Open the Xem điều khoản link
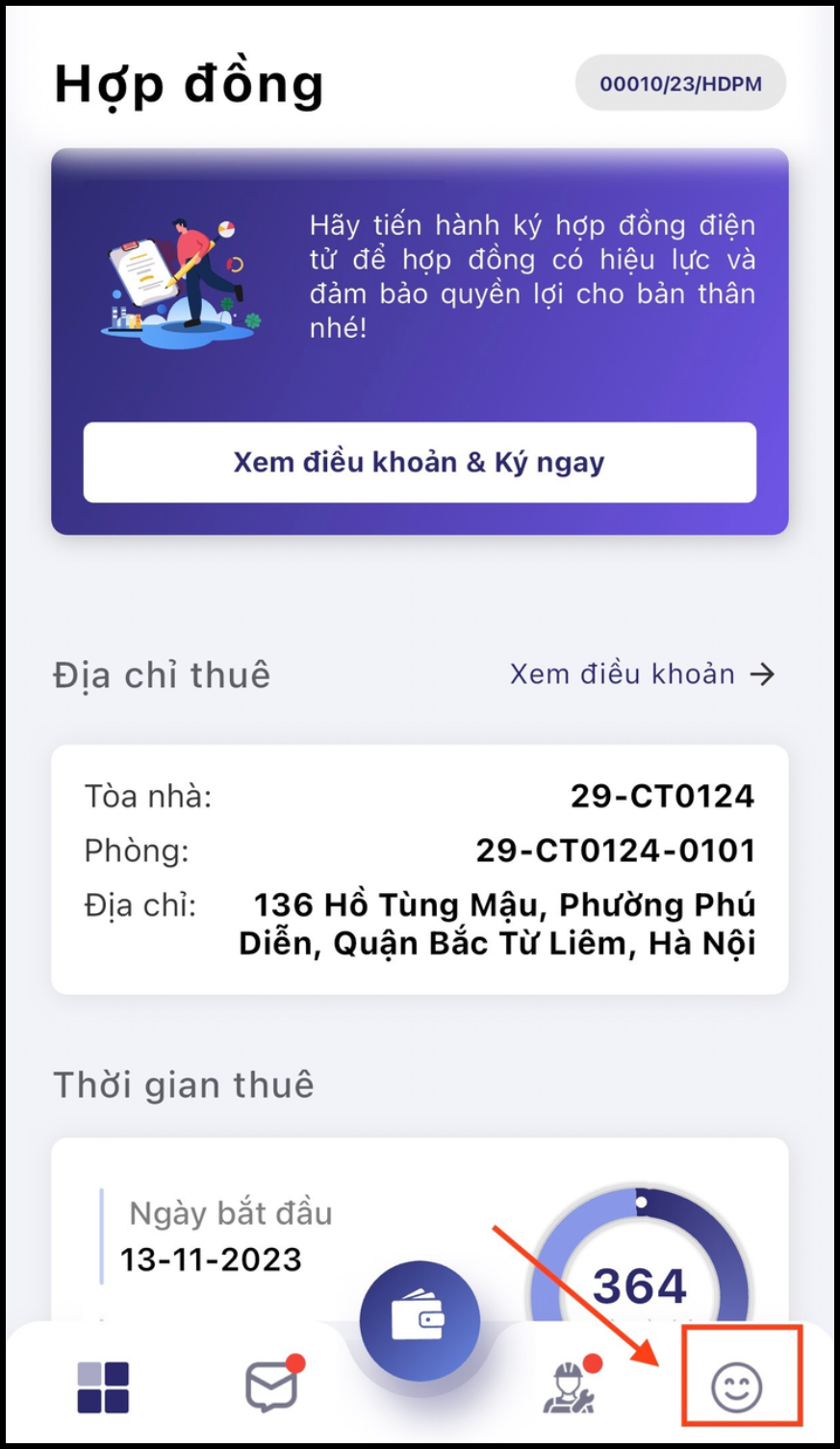840x1449 pixels. click(x=642, y=674)
